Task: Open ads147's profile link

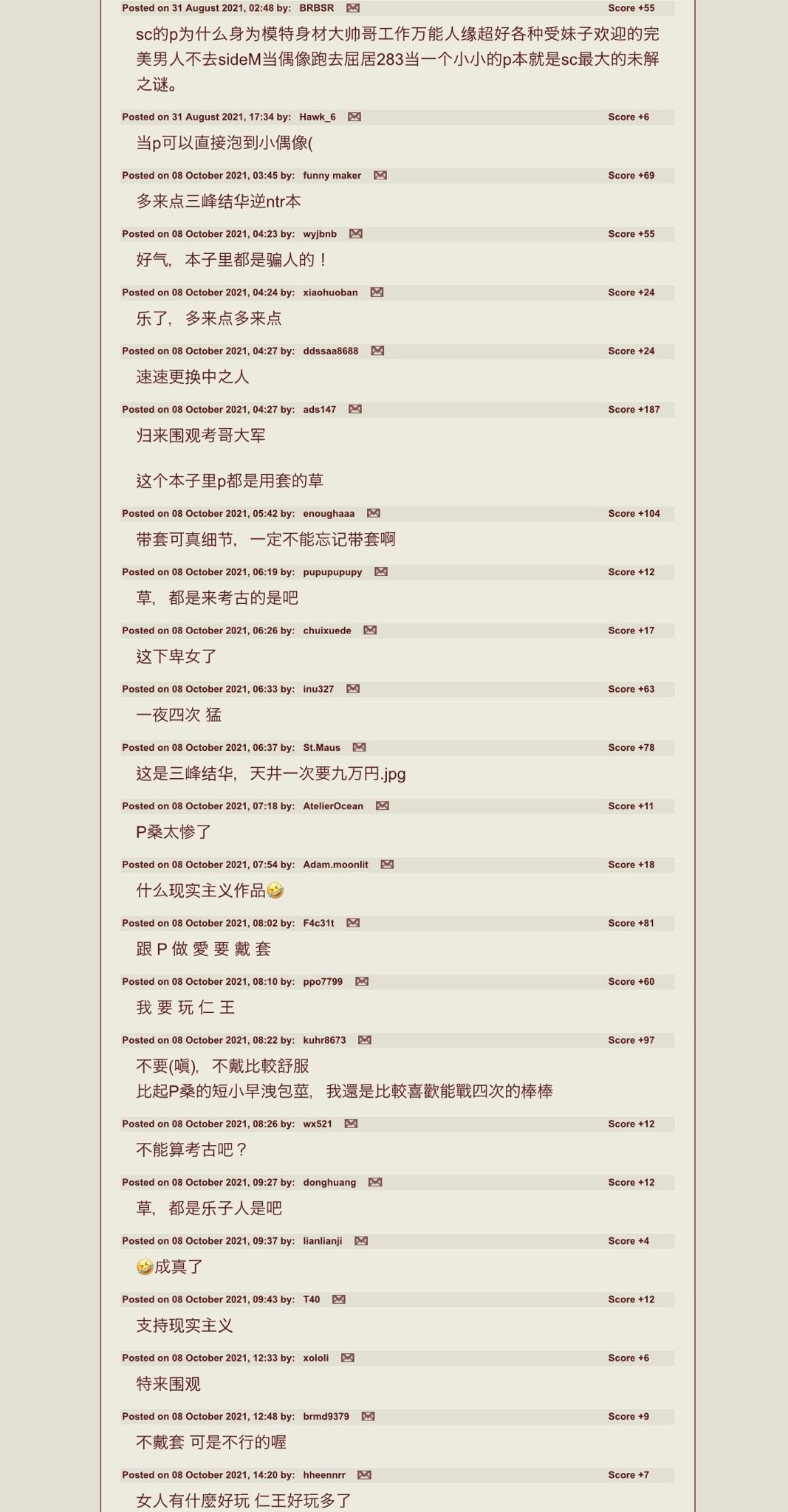Action: coord(319,409)
